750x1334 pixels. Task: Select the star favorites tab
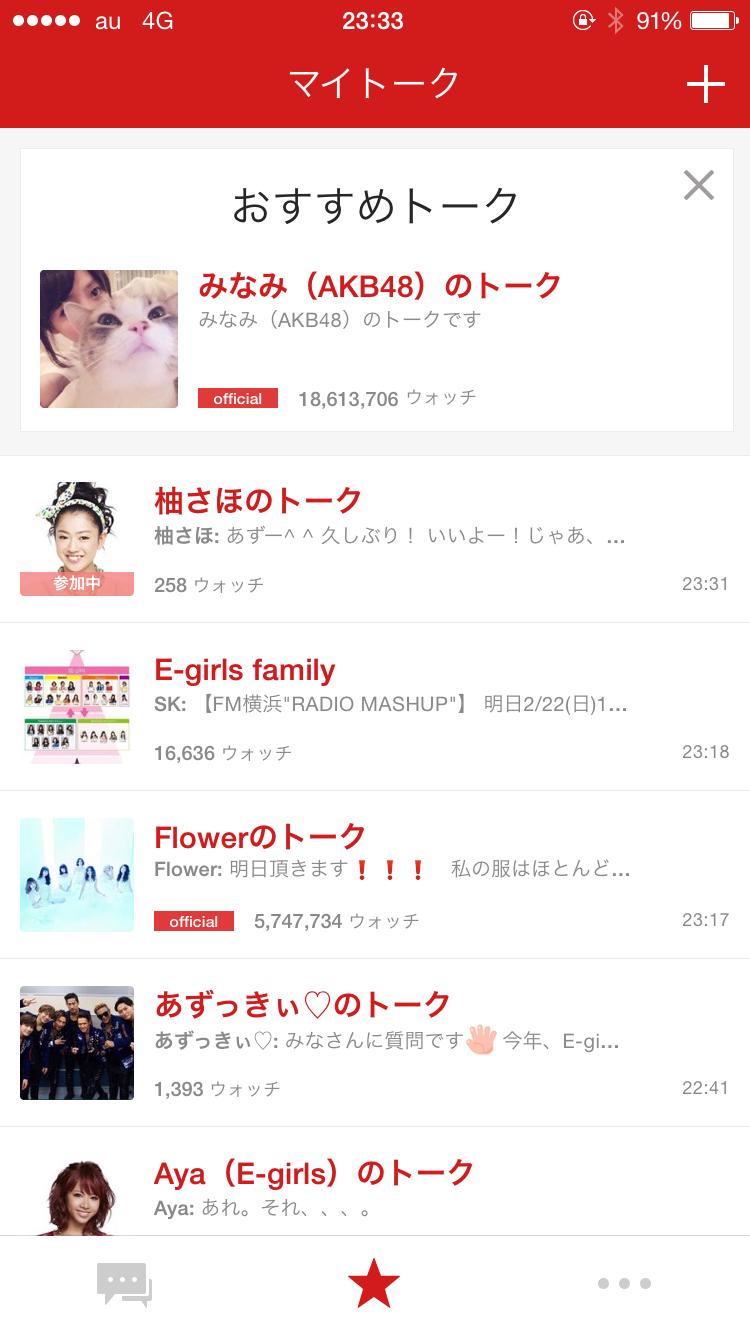click(x=374, y=1284)
